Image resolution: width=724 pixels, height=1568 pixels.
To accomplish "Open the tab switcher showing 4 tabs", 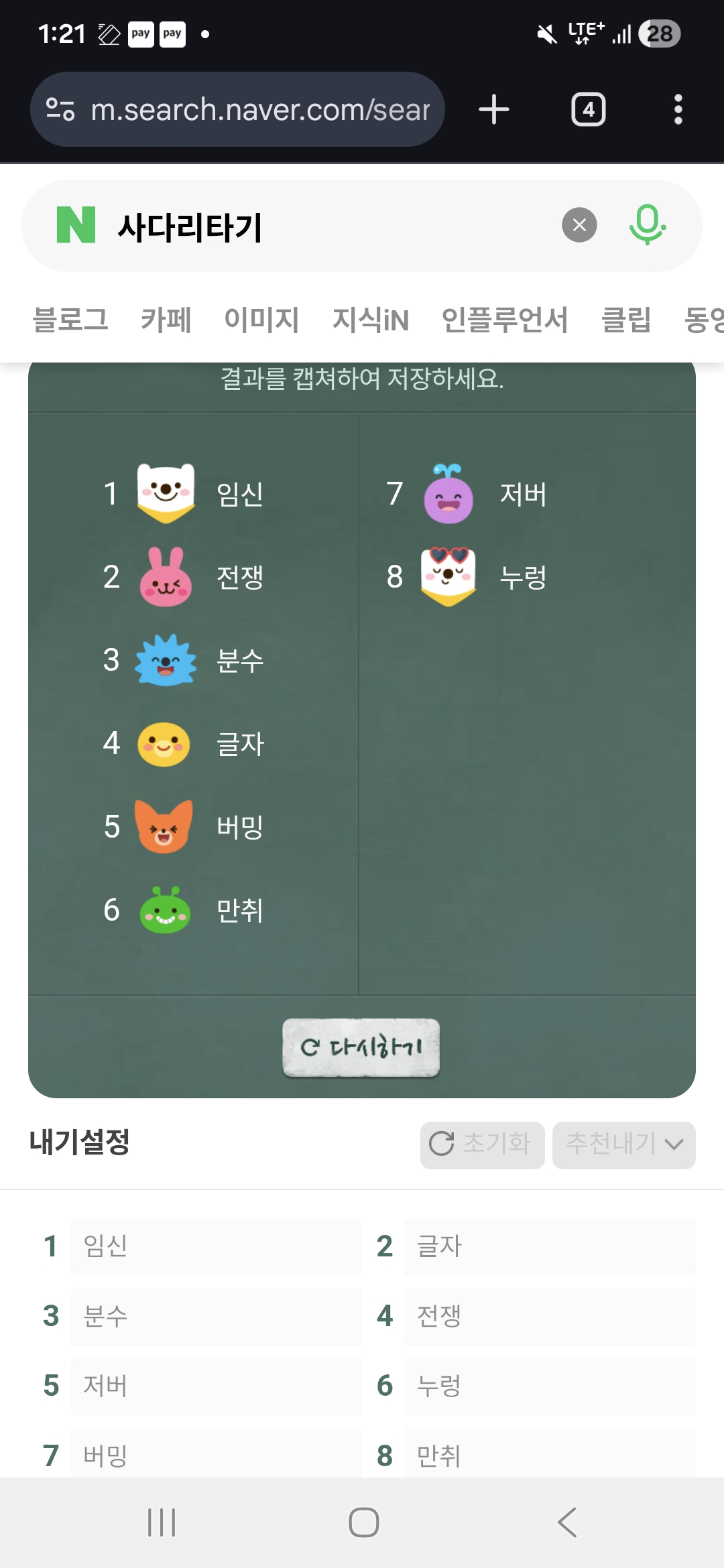I will [588, 109].
